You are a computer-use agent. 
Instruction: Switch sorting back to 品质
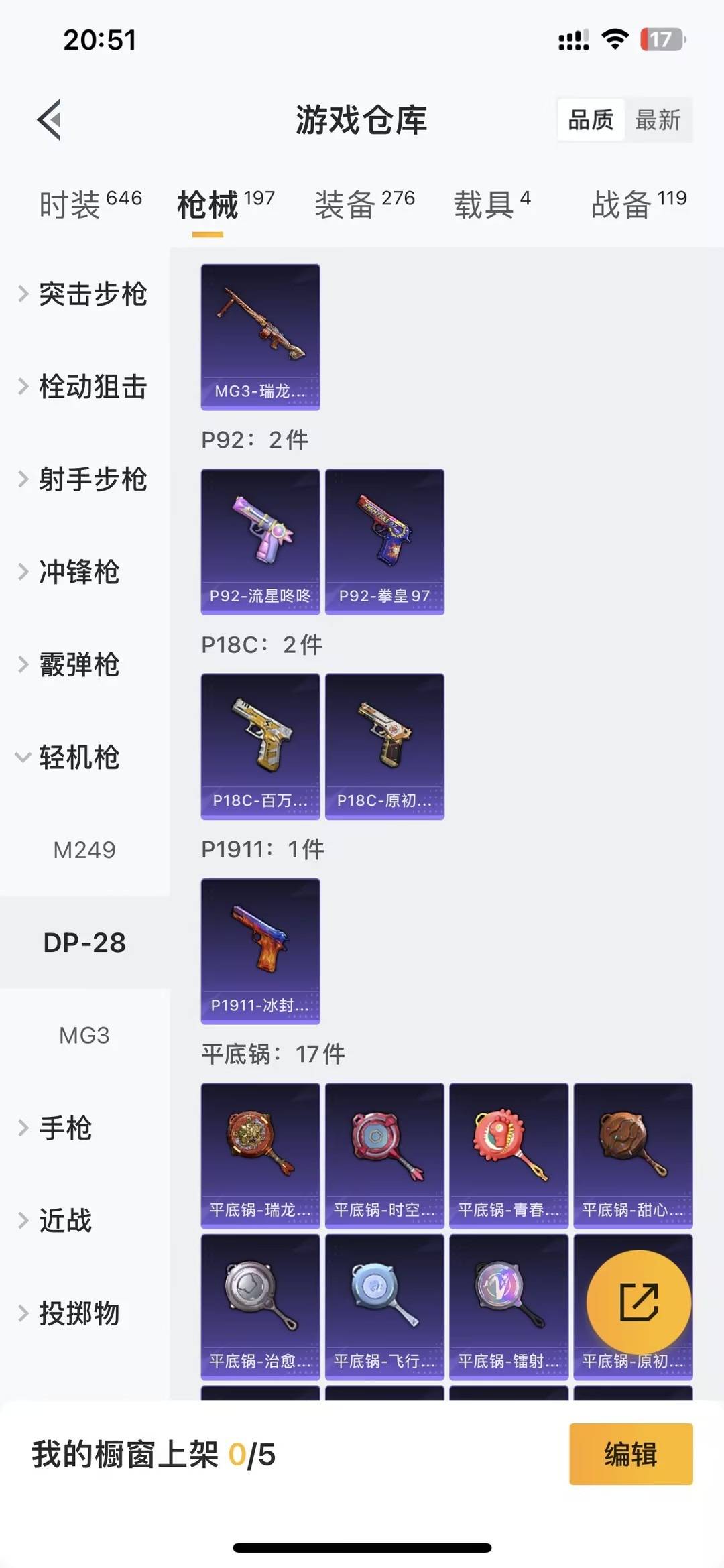tap(589, 121)
